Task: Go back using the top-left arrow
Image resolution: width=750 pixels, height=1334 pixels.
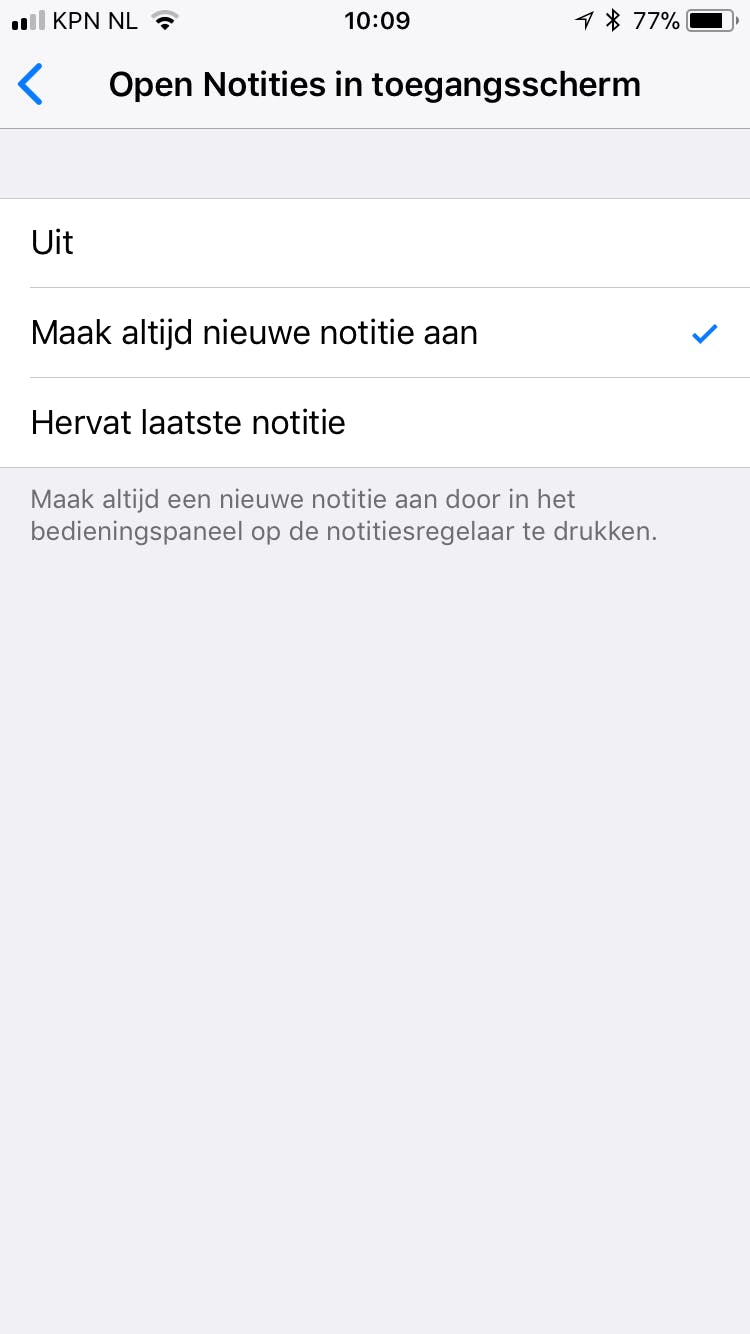Action: (x=31, y=85)
